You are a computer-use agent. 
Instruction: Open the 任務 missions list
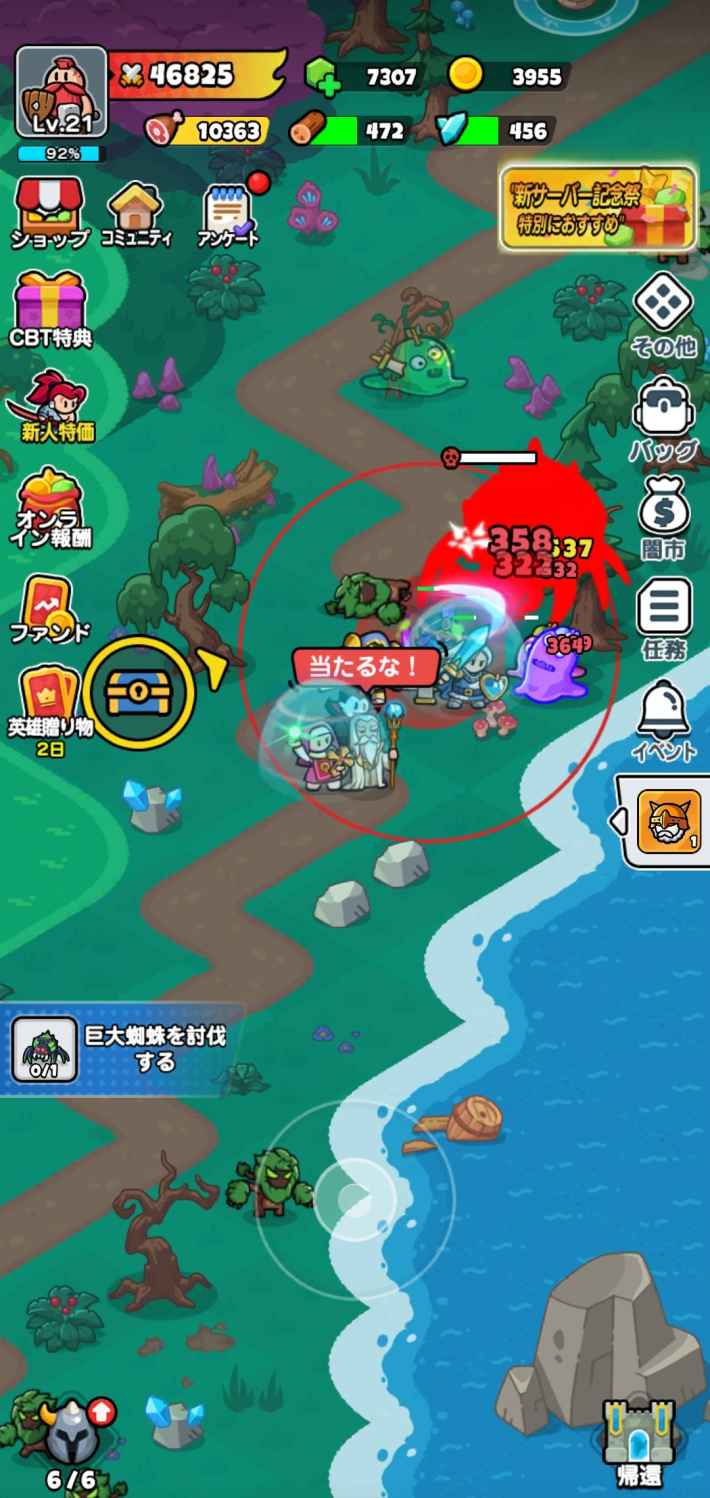[x=664, y=617]
